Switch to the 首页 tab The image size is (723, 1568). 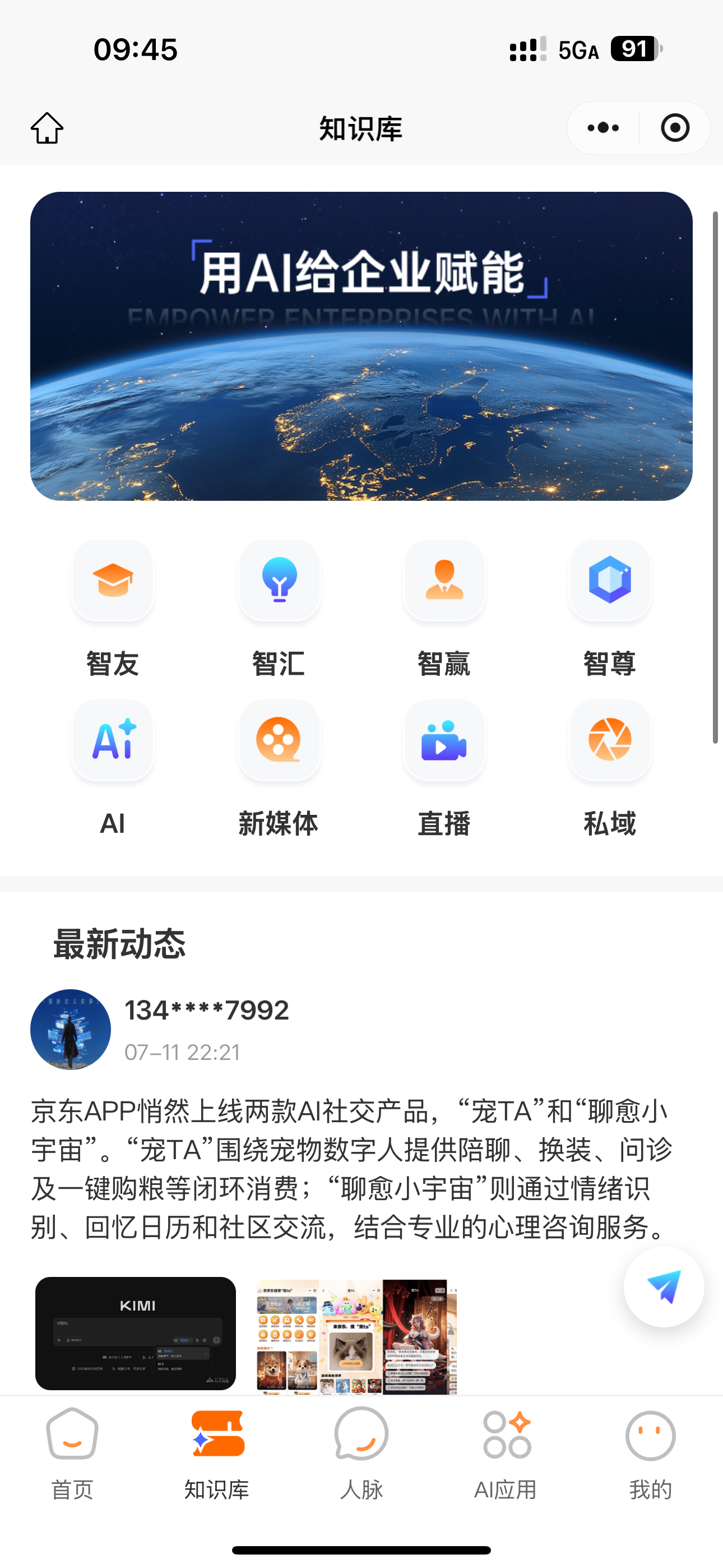click(x=72, y=1454)
